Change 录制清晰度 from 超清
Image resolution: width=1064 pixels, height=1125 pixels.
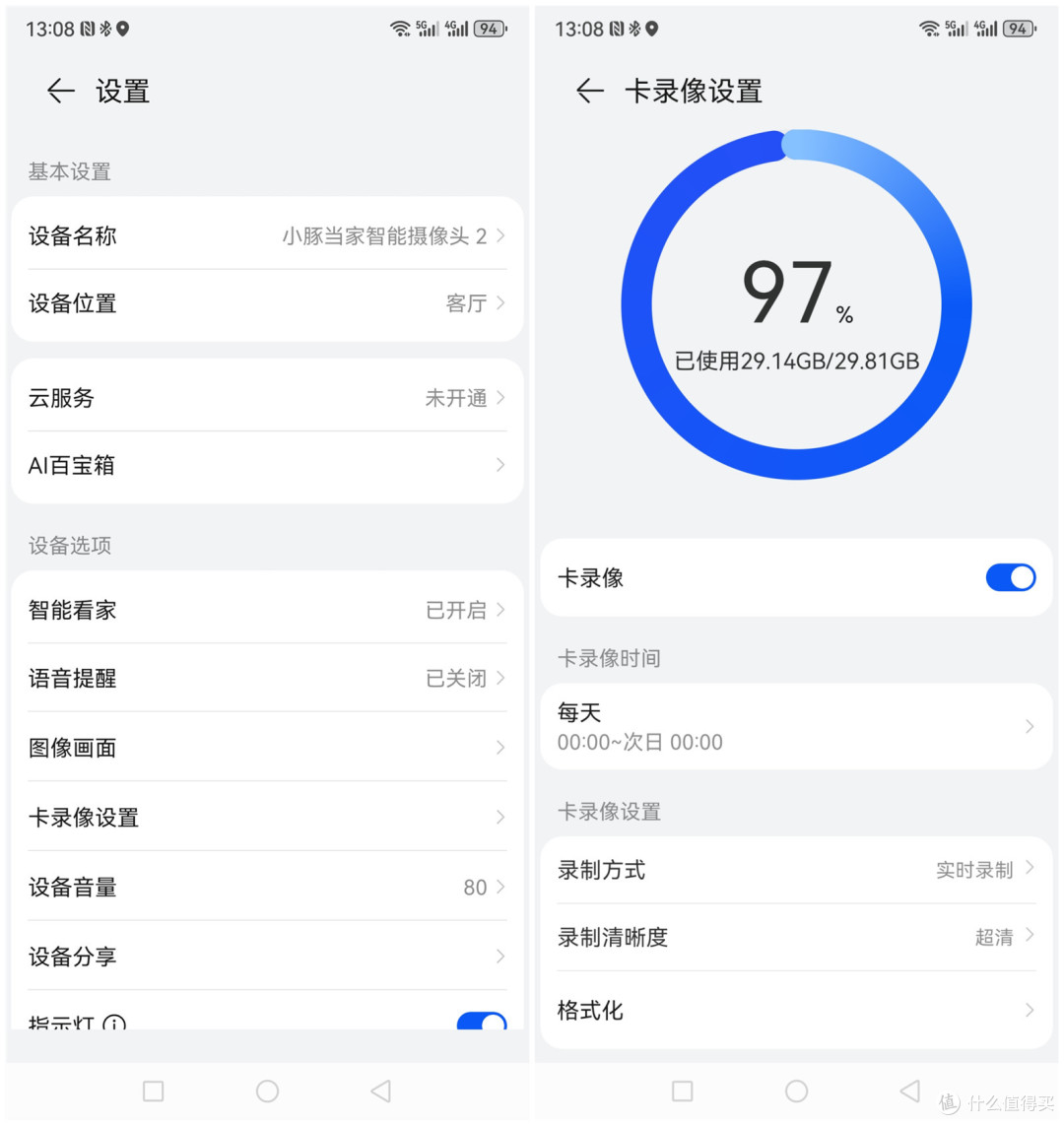click(796, 937)
